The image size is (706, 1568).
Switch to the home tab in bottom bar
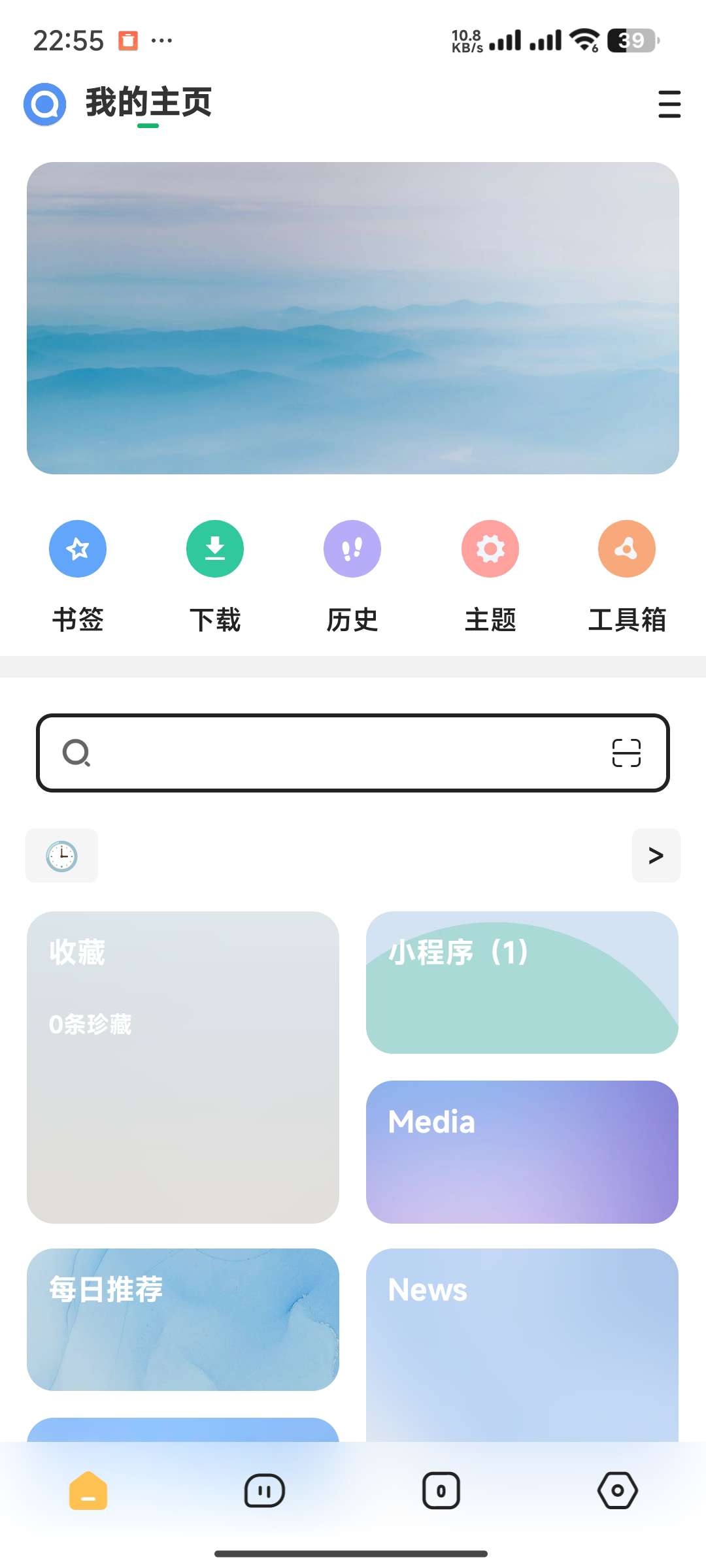pos(88,1491)
